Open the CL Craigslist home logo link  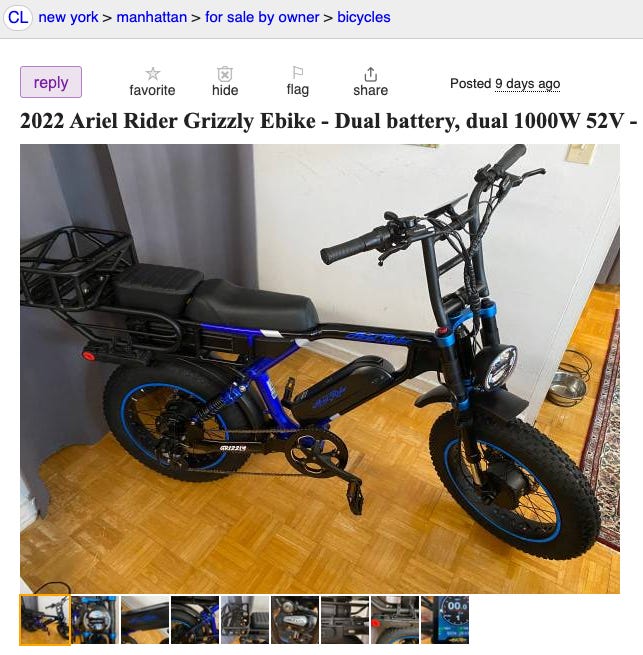(x=18, y=17)
